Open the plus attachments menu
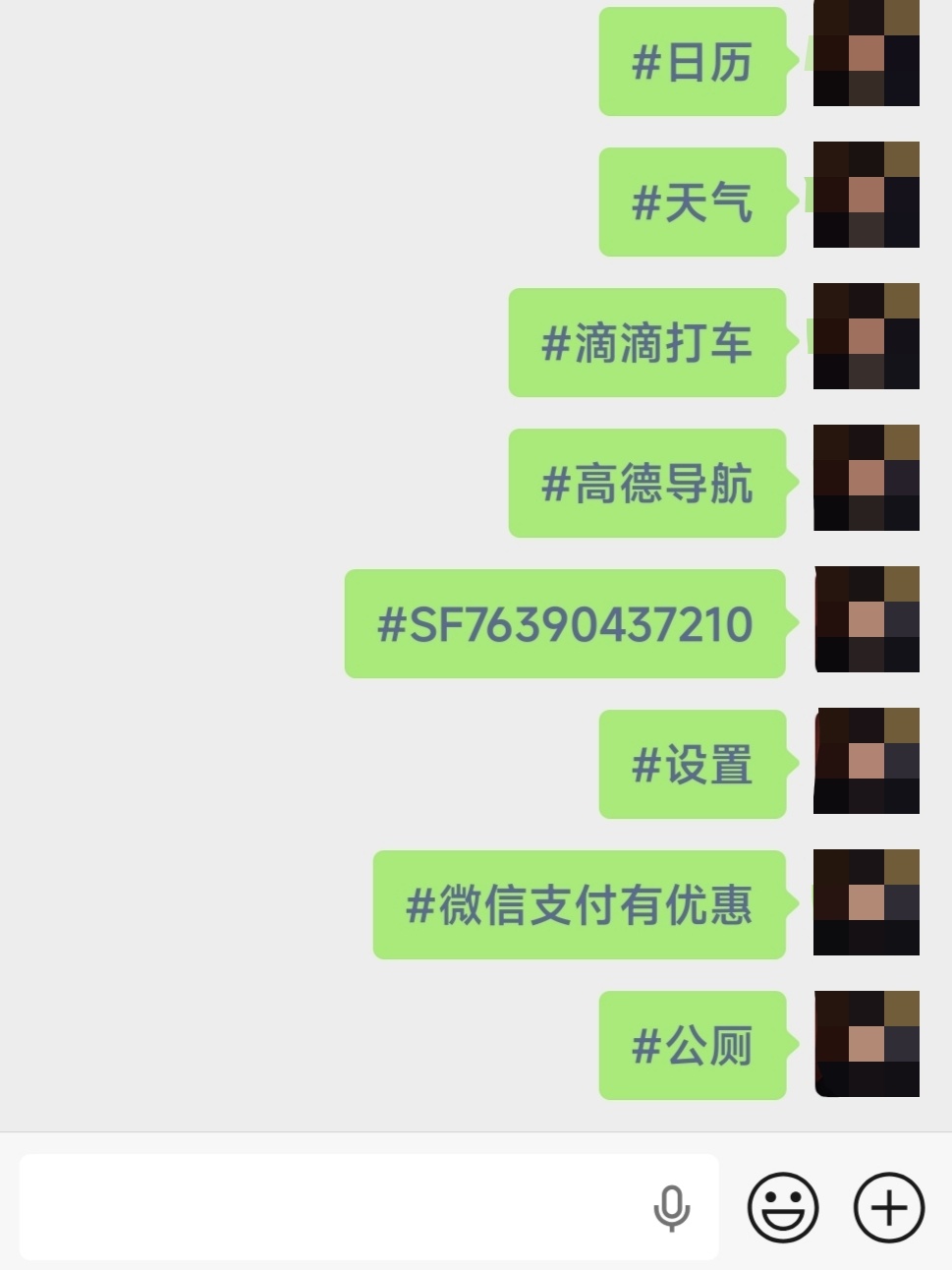This screenshot has width=952, height=1270. pos(889,1207)
